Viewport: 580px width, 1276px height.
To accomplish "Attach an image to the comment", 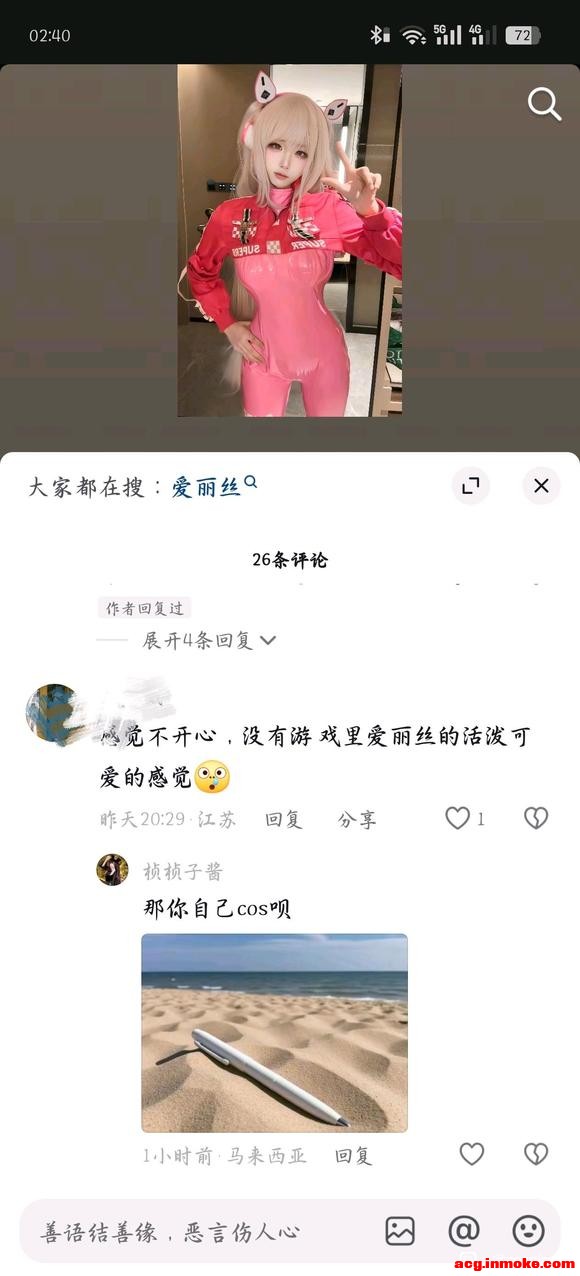I will click(x=400, y=1231).
